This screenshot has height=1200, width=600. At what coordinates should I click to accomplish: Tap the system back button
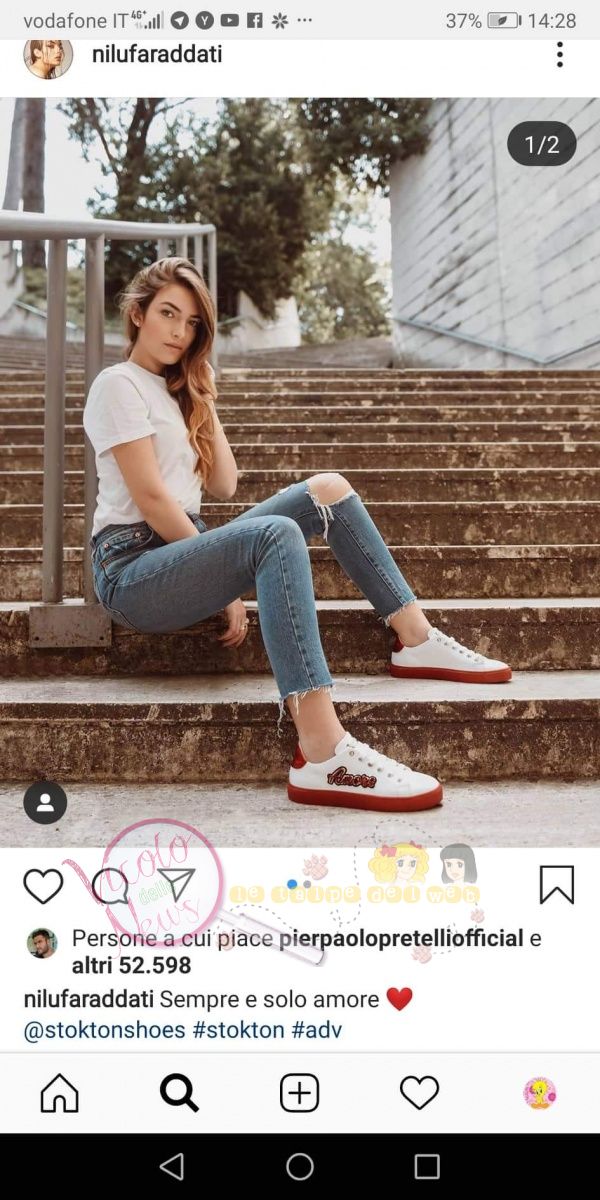click(172, 1166)
